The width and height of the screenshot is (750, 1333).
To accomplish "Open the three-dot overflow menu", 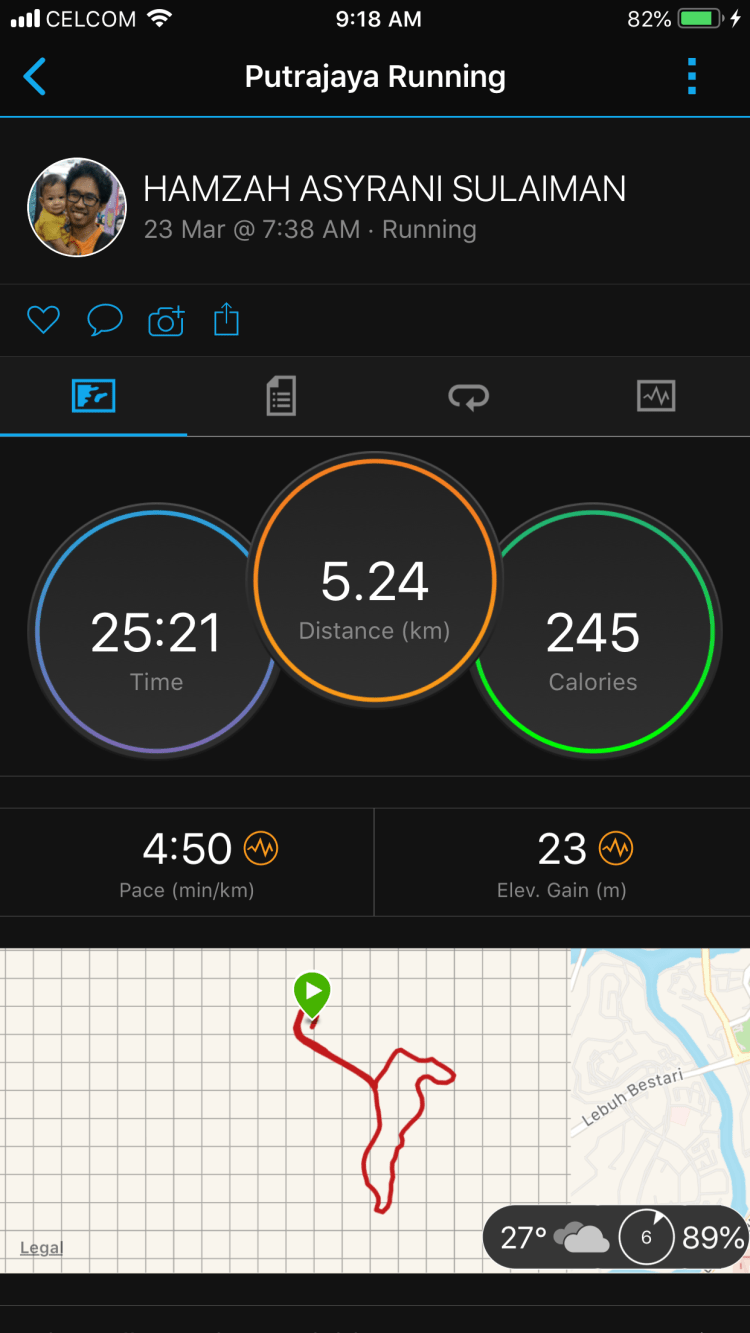I will click(x=691, y=77).
